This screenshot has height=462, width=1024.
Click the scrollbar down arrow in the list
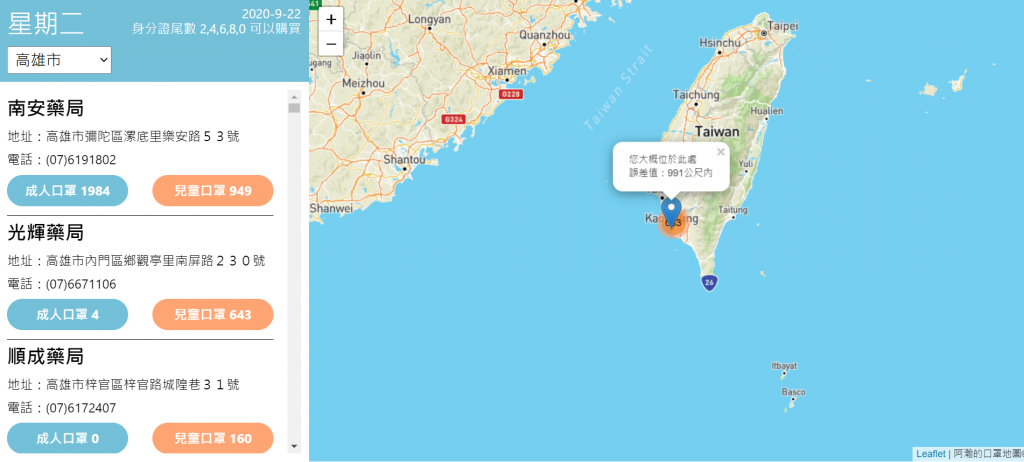[x=294, y=446]
